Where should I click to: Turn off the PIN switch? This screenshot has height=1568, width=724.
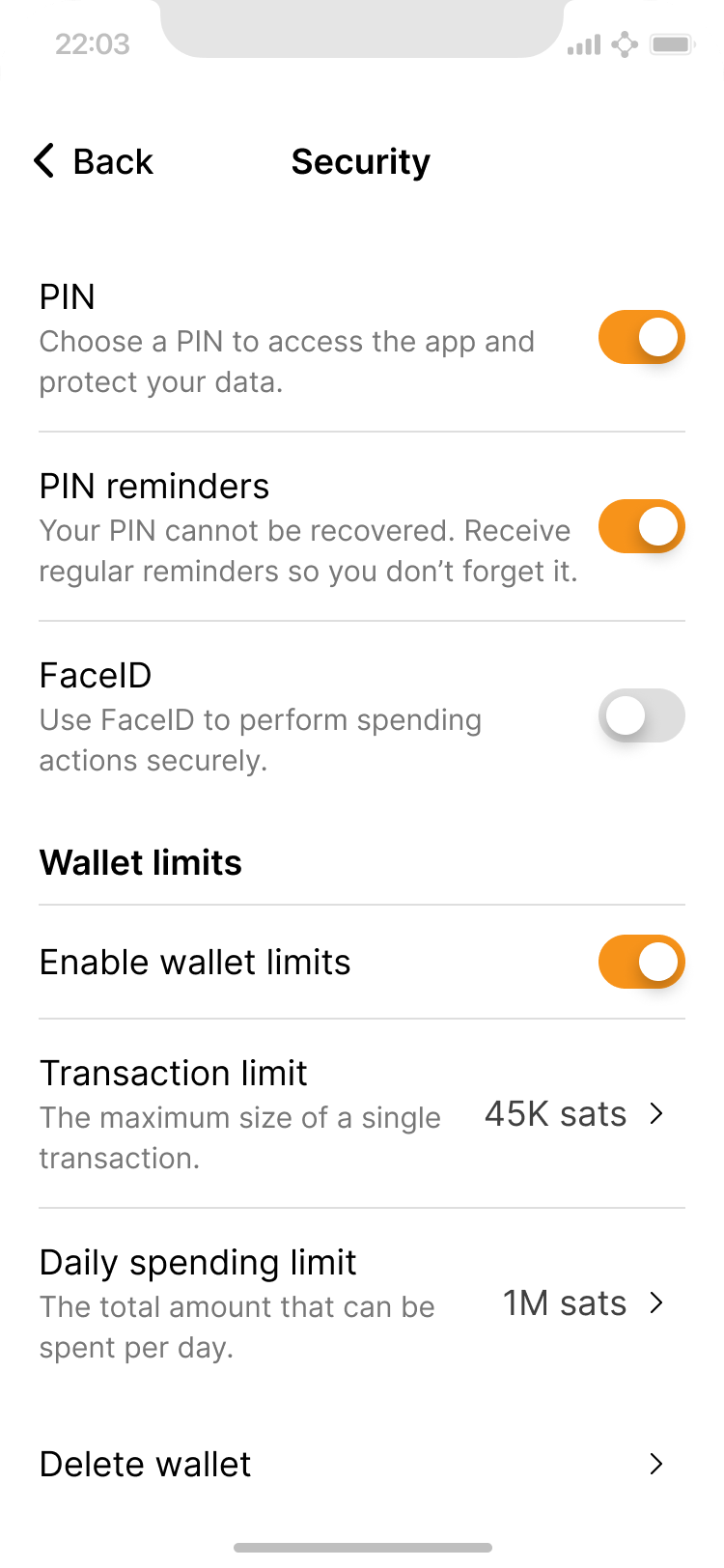pos(641,338)
